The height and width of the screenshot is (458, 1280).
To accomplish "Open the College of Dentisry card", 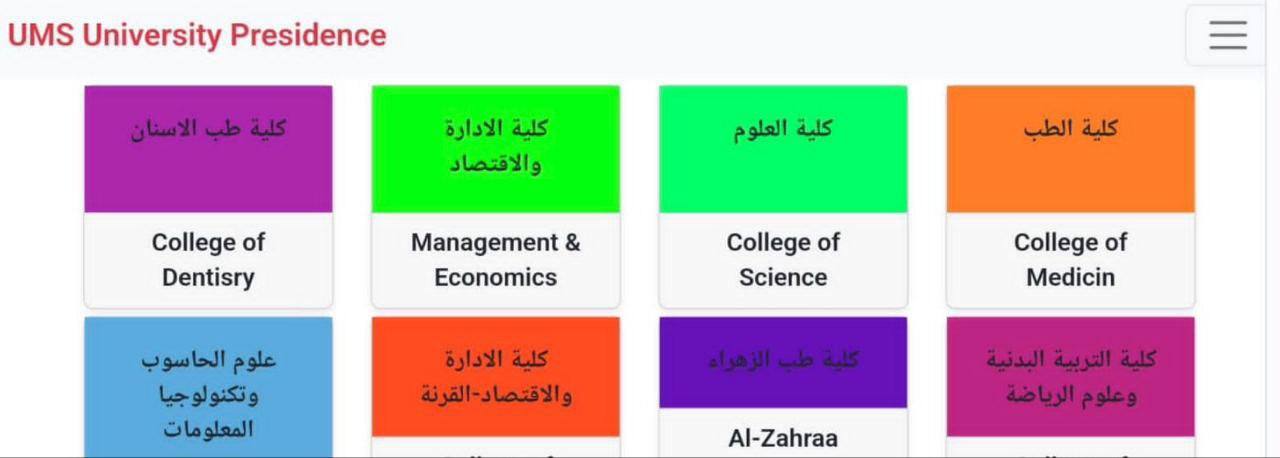I will pos(208,196).
